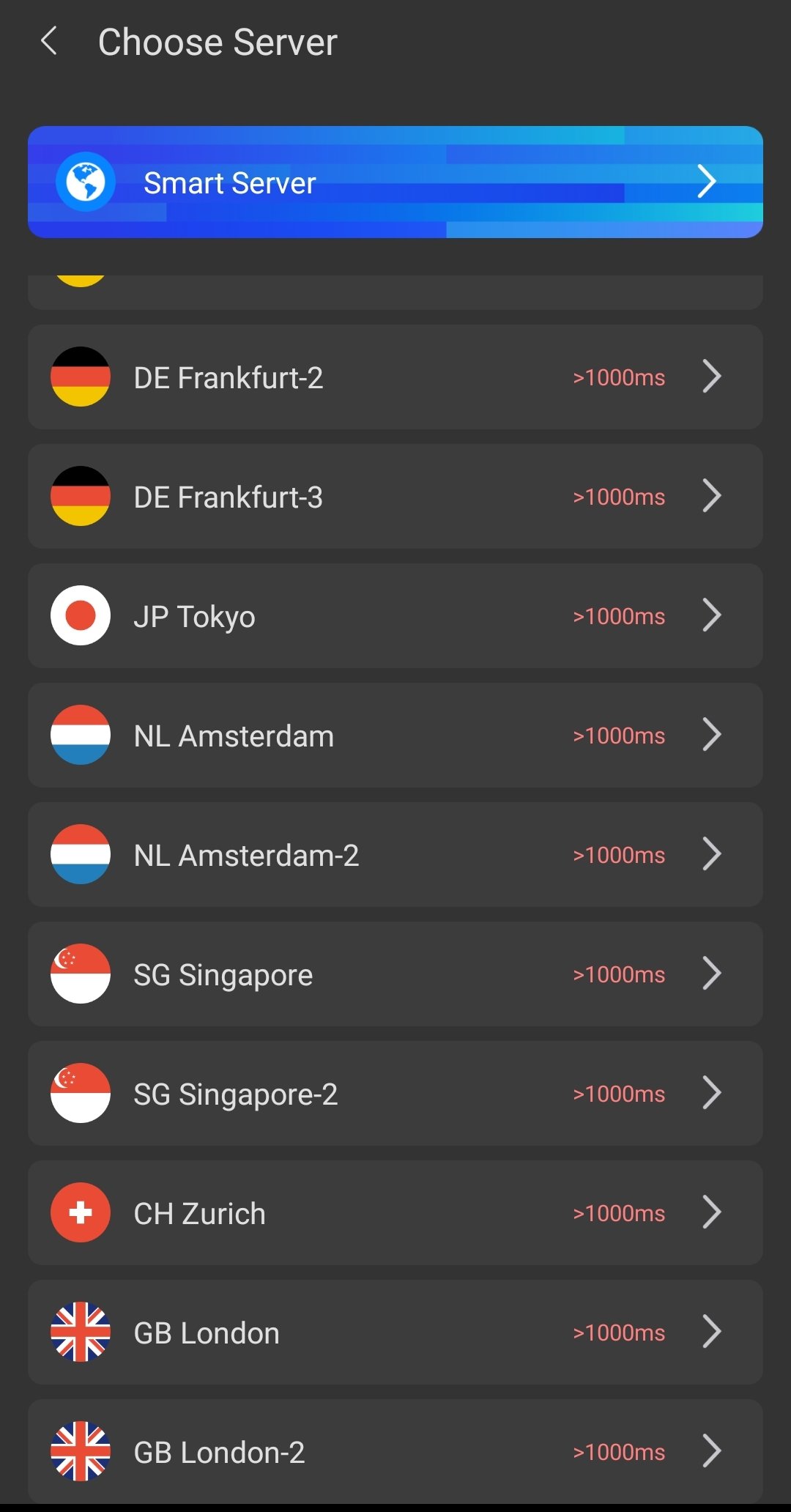
Task: Connect to DE Frankfurt-3 server
Action: pyautogui.click(x=395, y=497)
